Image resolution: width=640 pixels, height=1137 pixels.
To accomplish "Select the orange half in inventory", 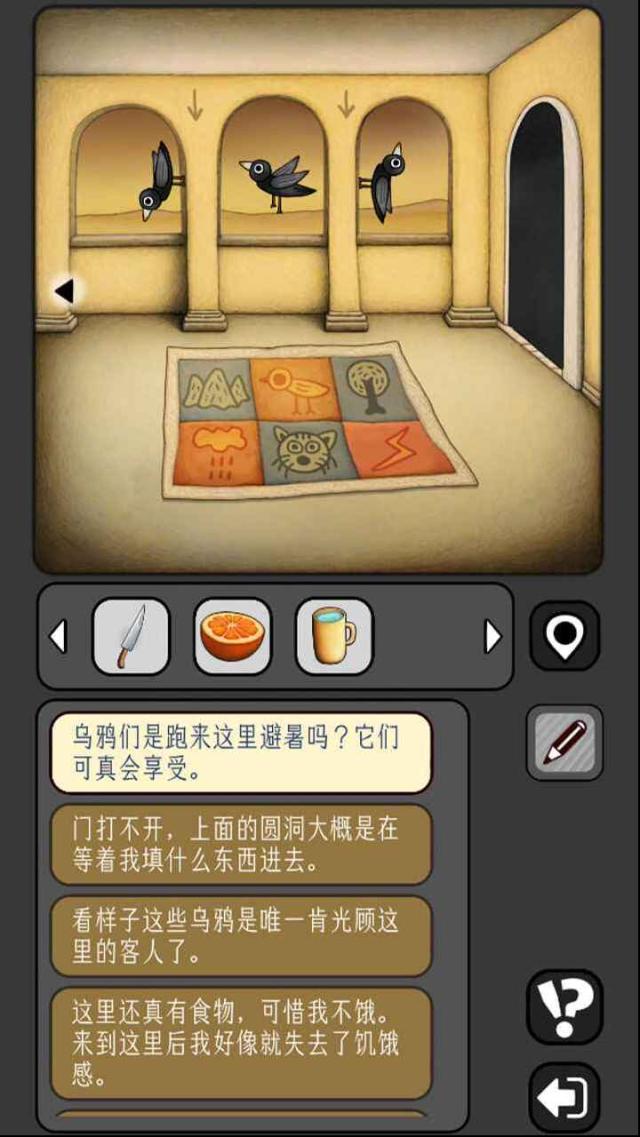I will tap(232, 636).
